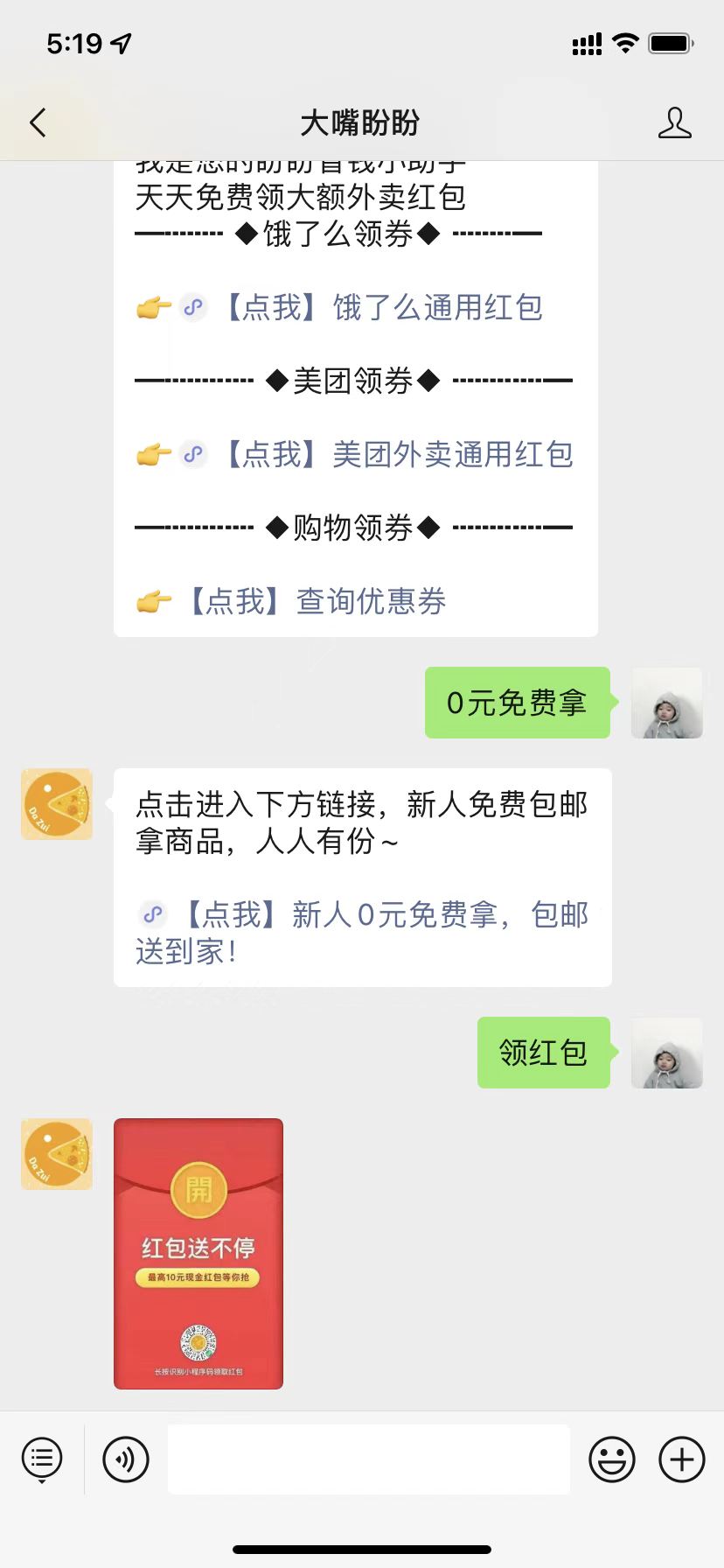Viewport: 724px width, 1568px height.
Task: View the 红包送不停 image message
Action: click(198, 1253)
